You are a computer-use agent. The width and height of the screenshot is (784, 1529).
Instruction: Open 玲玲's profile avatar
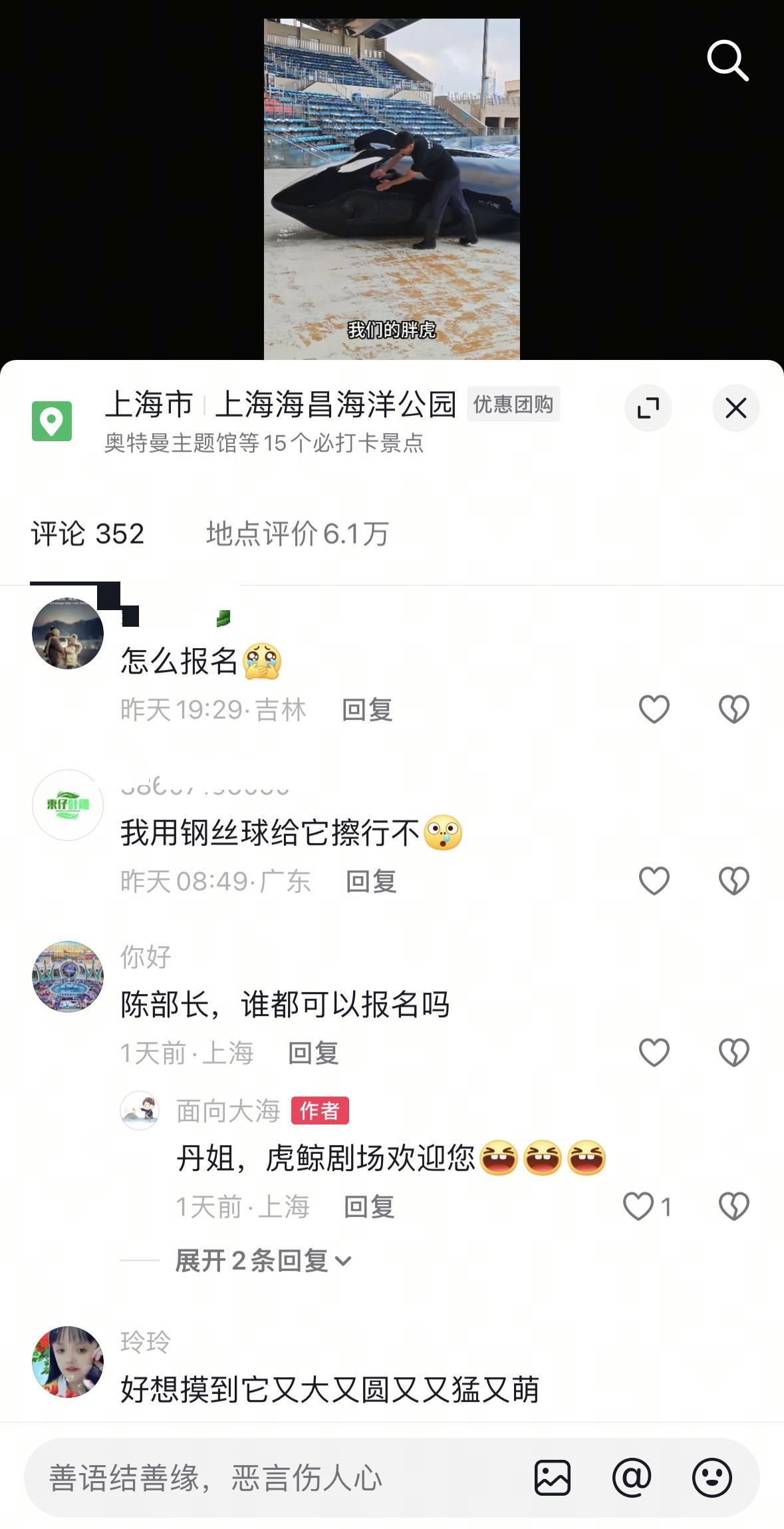68,1361
